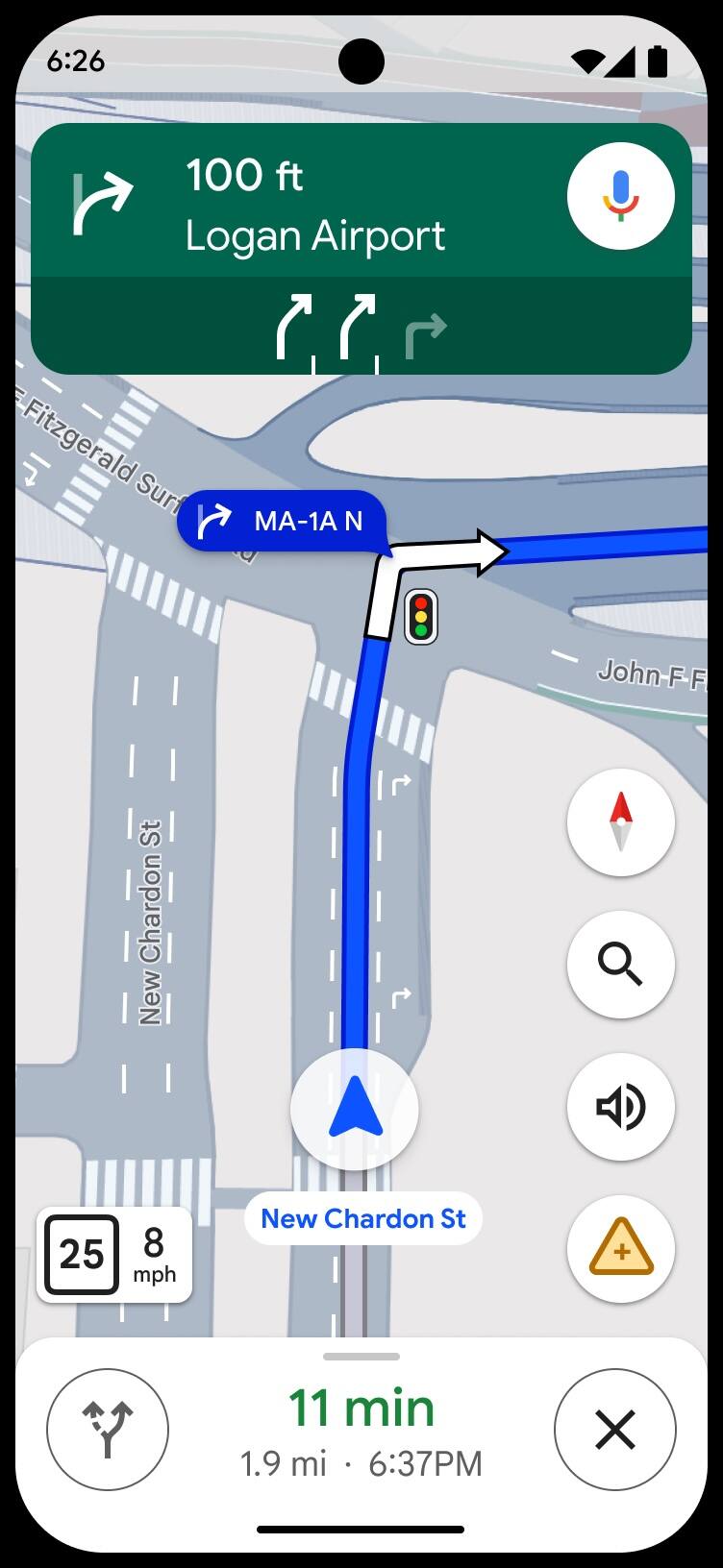Viewport: 723px width, 1568px height.
Task: Tap the drag handle above 11 min
Action: point(361,1357)
